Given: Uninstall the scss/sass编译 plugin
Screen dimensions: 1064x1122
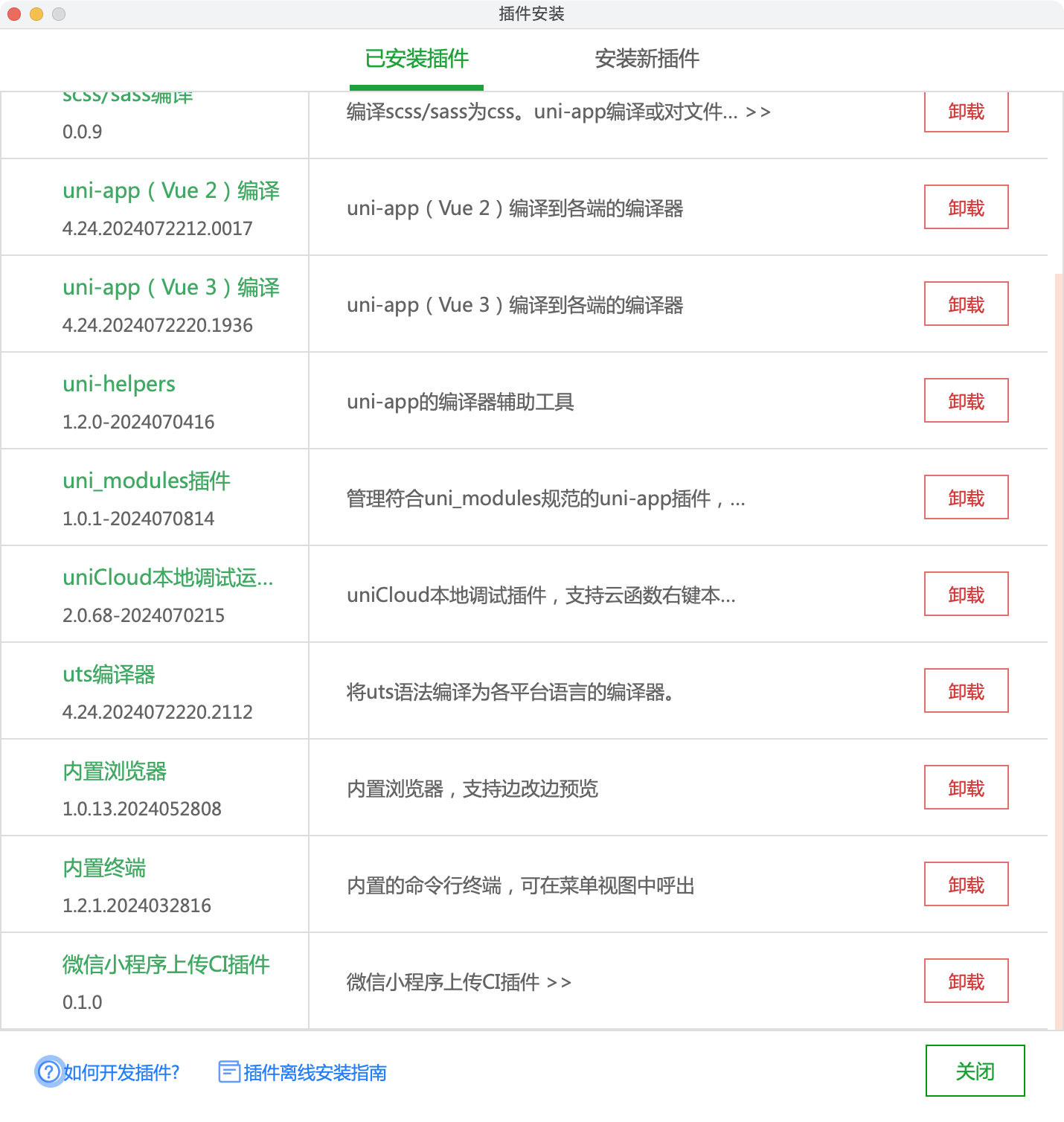Looking at the screenshot, I should (966, 112).
